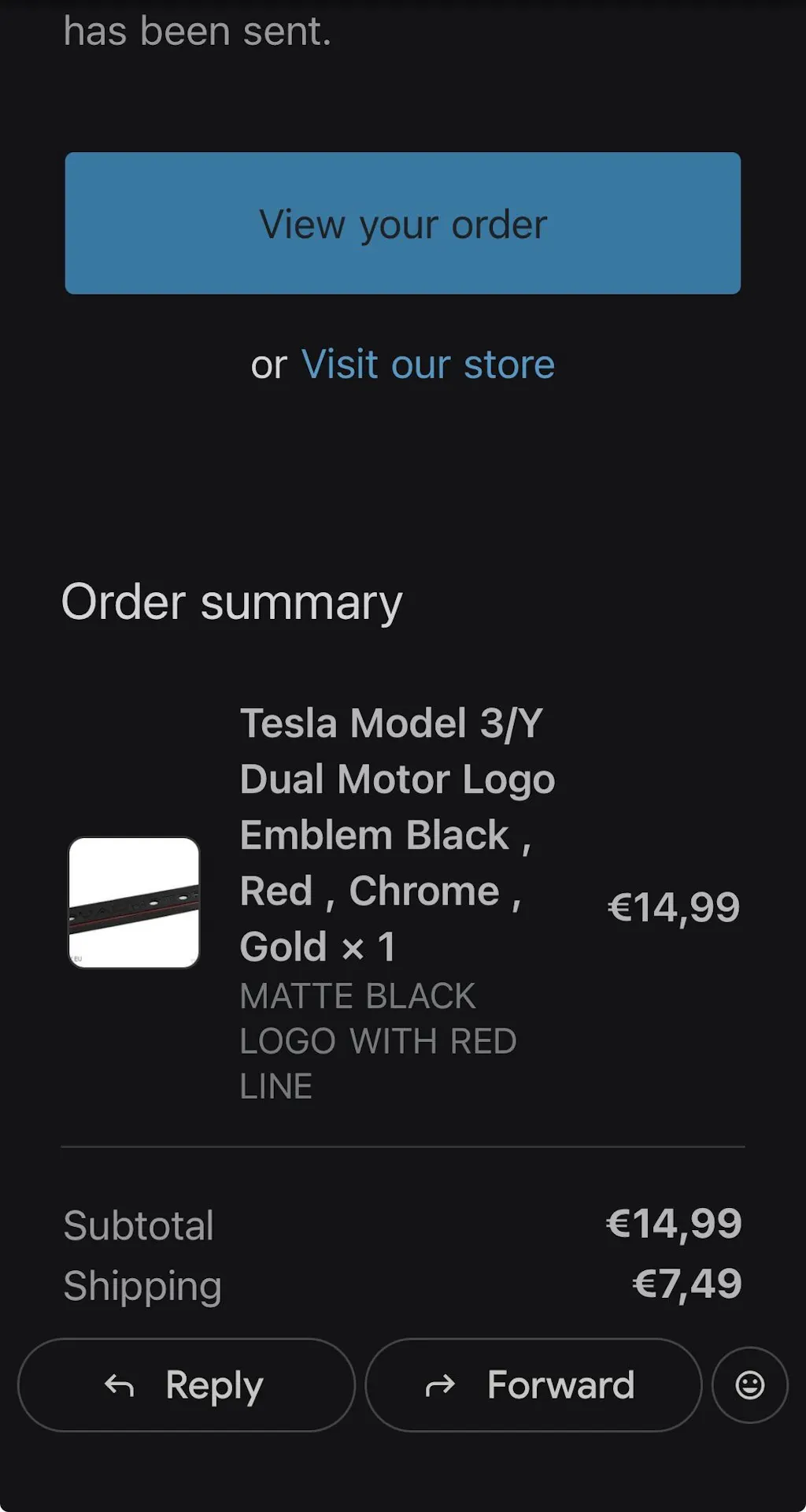Image resolution: width=806 pixels, height=1512 pixels.
Task: Reply to this email
Action: 187,1385
